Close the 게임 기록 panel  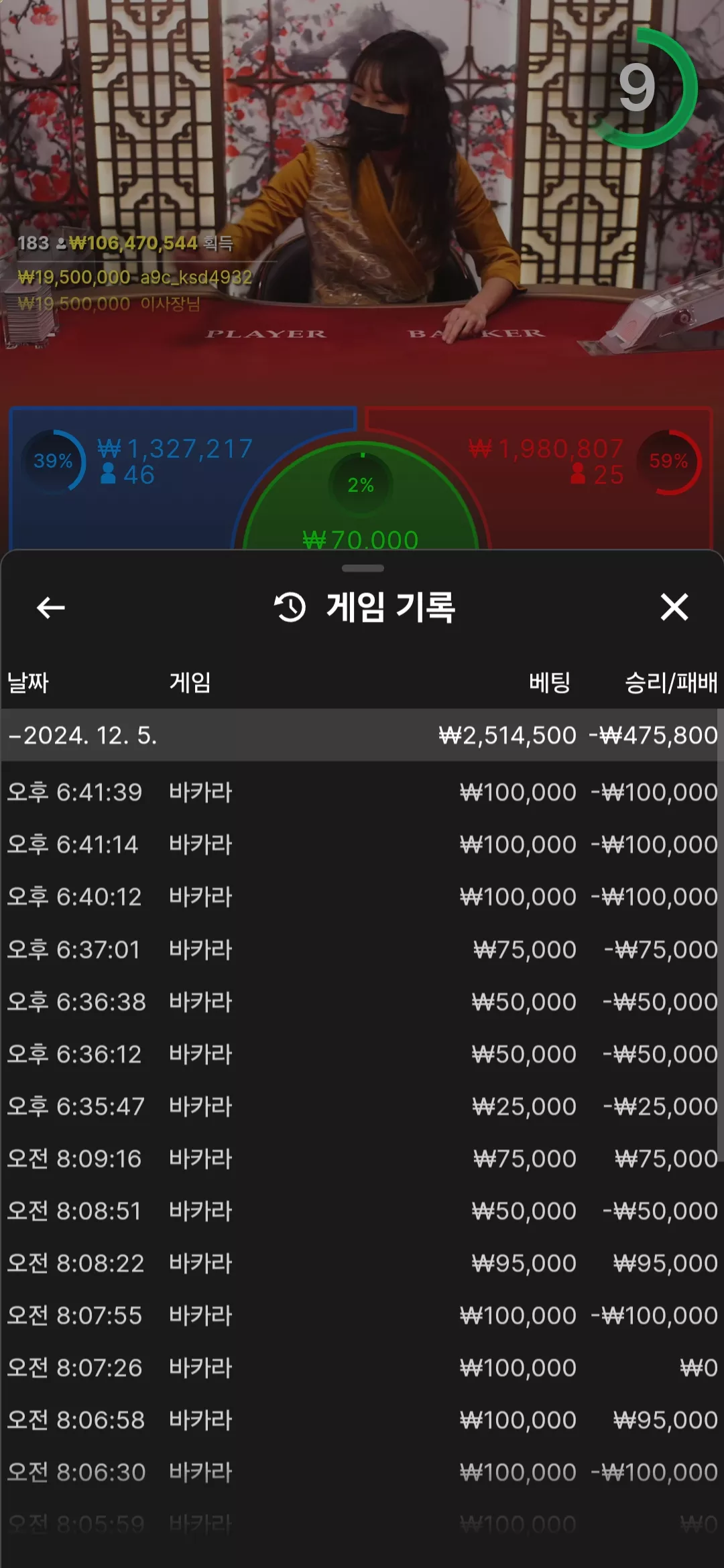point(674,607)
